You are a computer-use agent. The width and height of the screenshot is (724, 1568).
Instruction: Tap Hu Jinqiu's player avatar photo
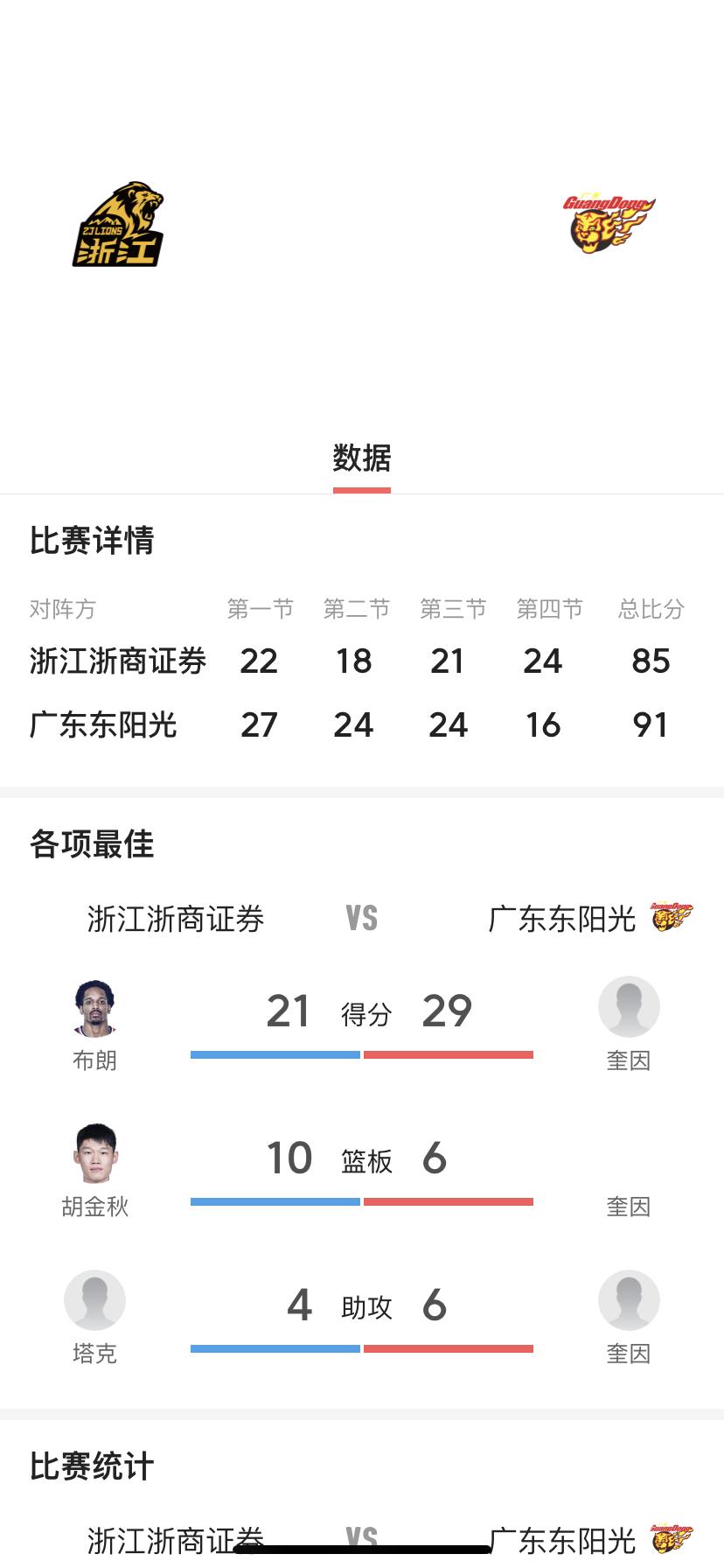(x=94, y=1154)
